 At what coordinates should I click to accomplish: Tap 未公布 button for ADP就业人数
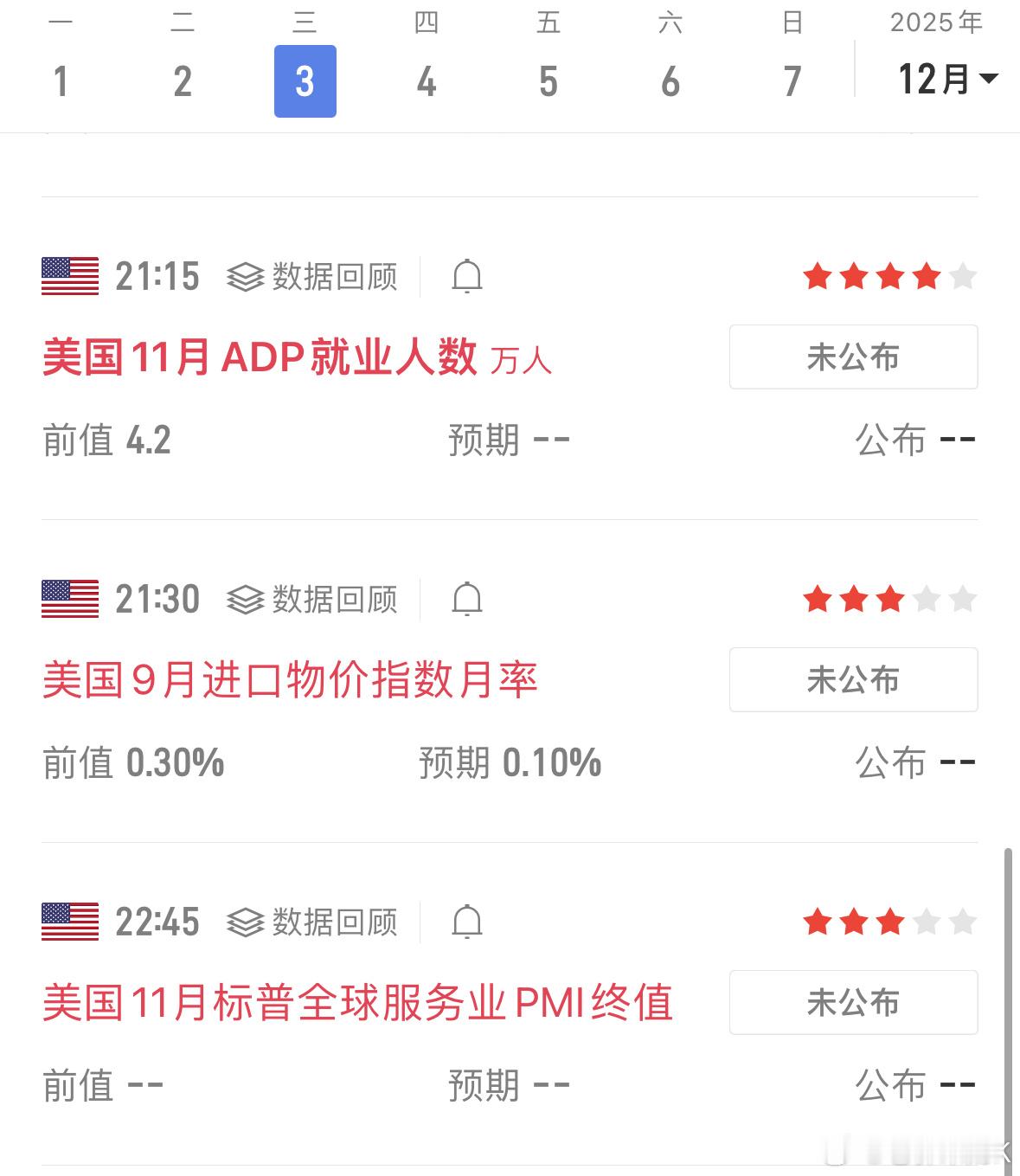coord(853,357)
